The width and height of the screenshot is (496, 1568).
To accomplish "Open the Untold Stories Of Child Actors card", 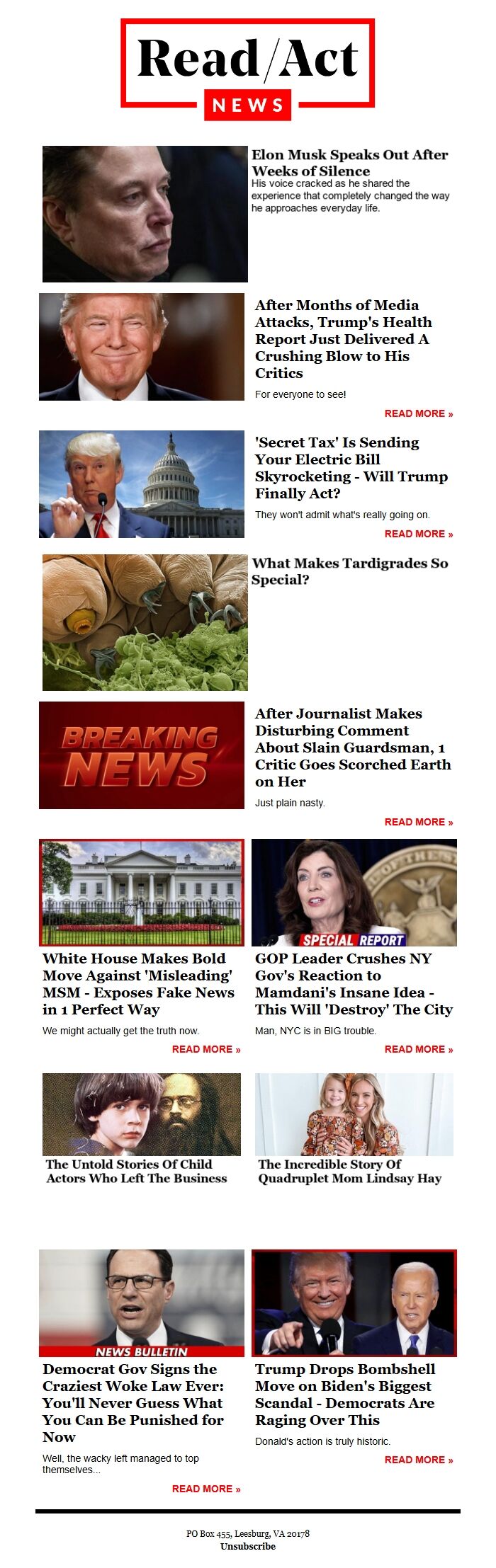I will (136, 1171).
